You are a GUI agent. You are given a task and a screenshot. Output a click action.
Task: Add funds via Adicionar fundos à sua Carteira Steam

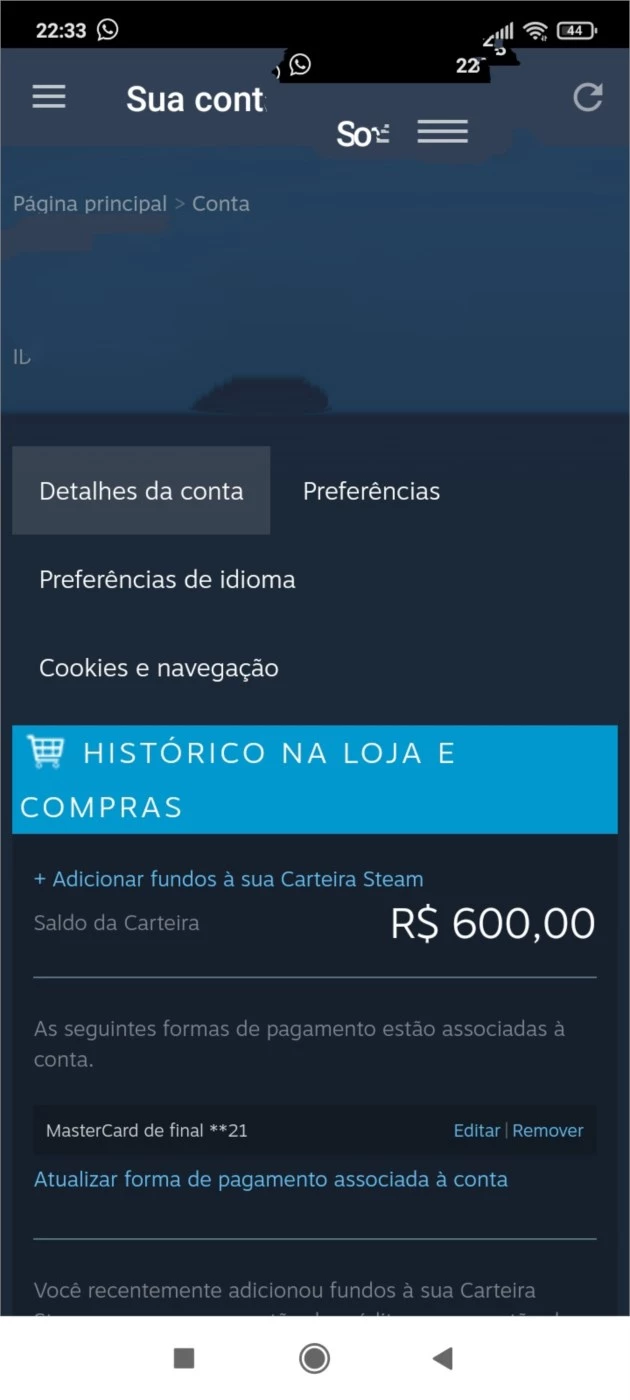229,879
